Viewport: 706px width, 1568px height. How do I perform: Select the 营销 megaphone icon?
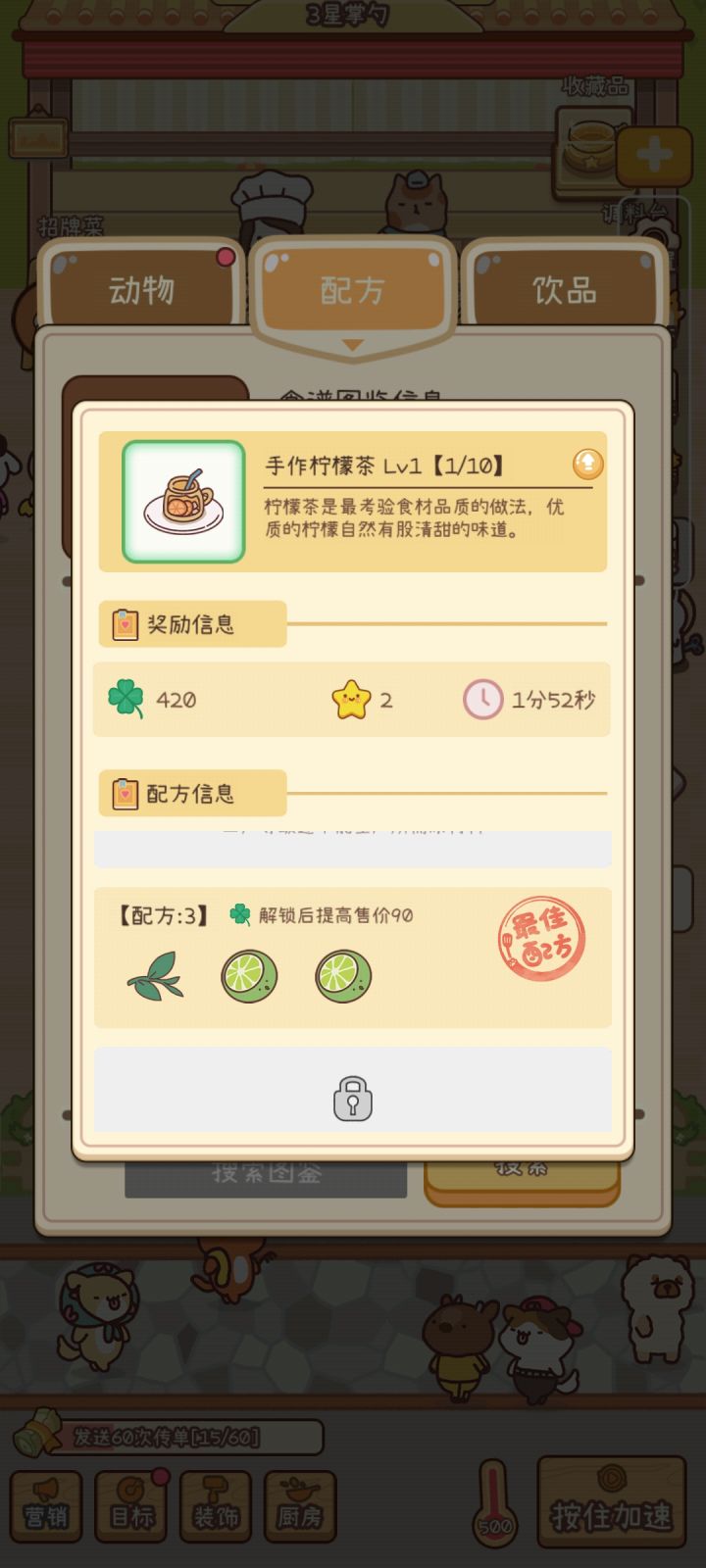(46, 1506)
